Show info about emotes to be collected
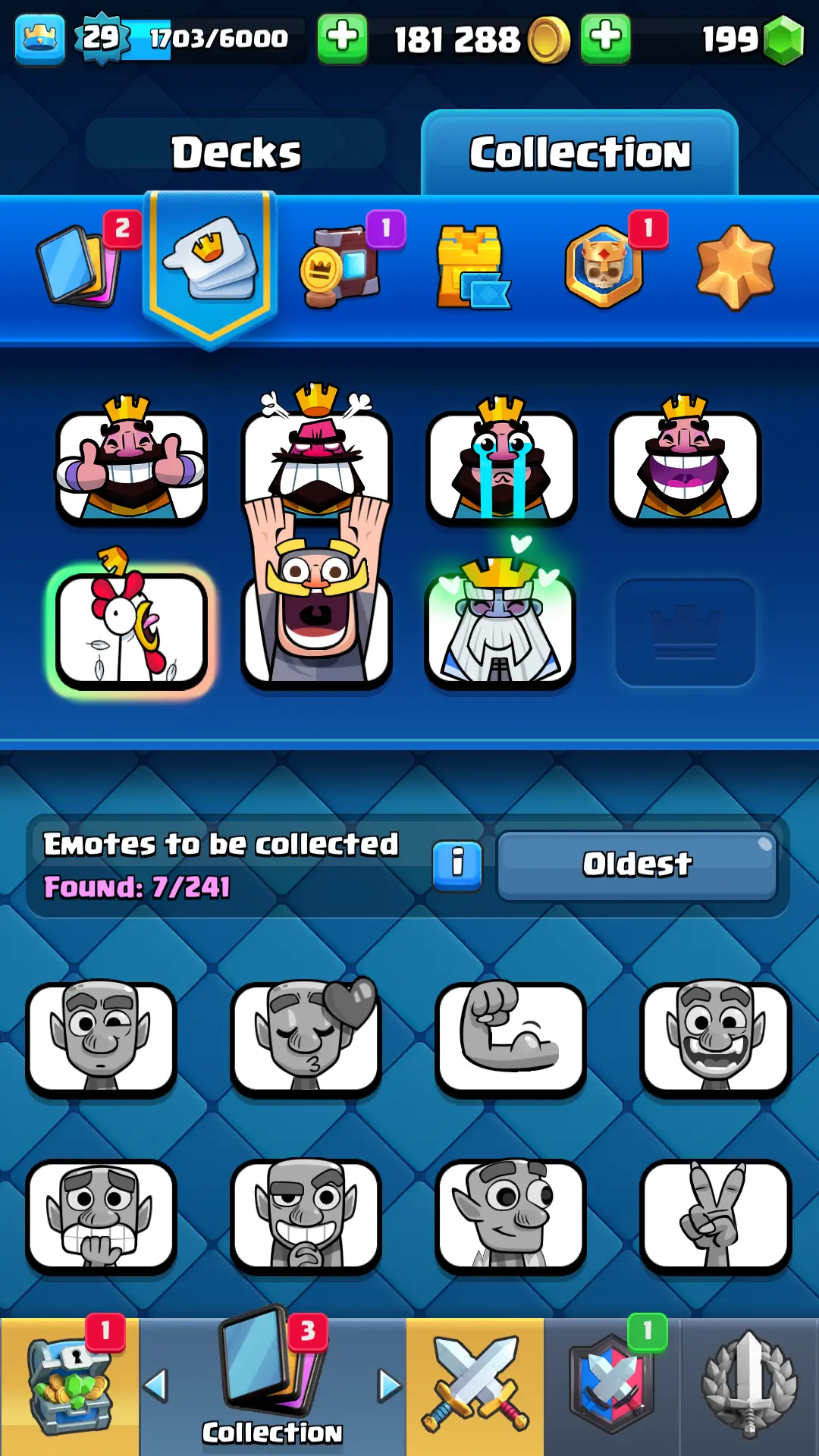Screen dimensions: 819x1456 [457, 864]
